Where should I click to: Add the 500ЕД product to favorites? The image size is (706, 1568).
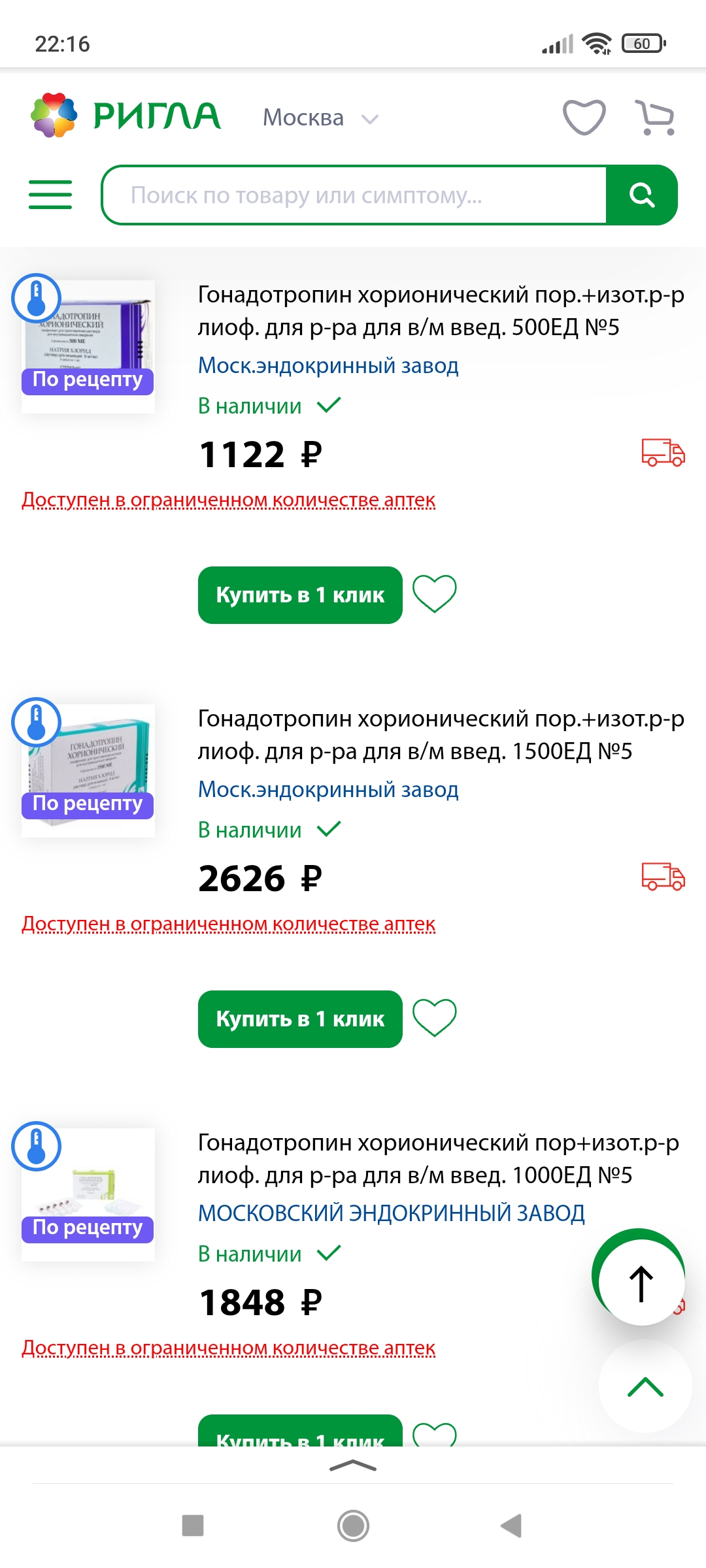click(434, 594)
